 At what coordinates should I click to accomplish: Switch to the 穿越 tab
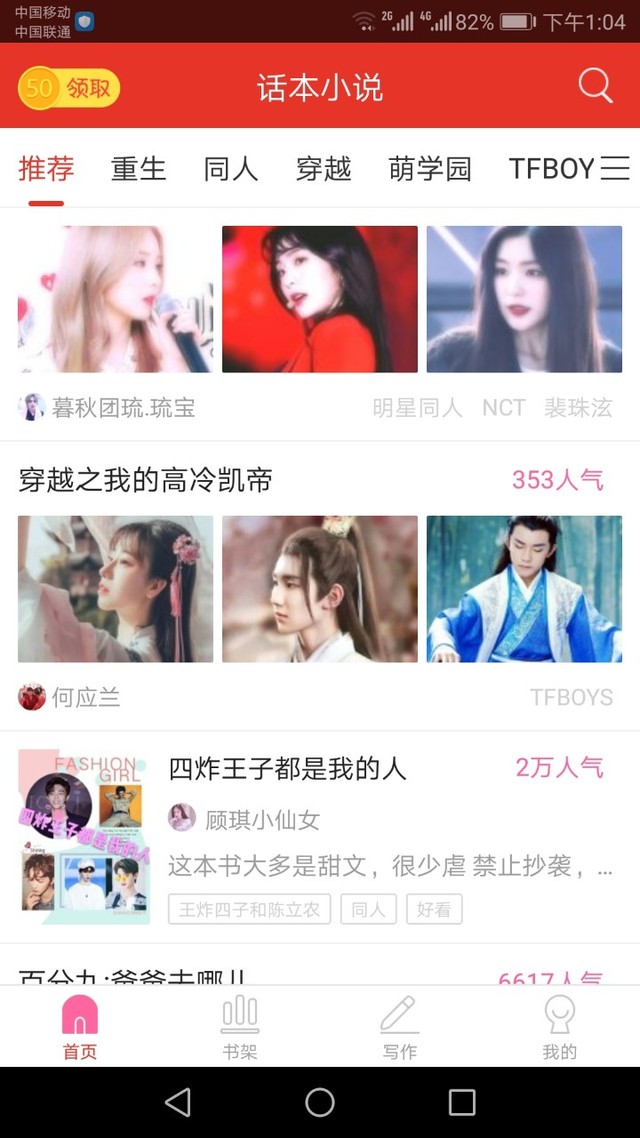323,169
